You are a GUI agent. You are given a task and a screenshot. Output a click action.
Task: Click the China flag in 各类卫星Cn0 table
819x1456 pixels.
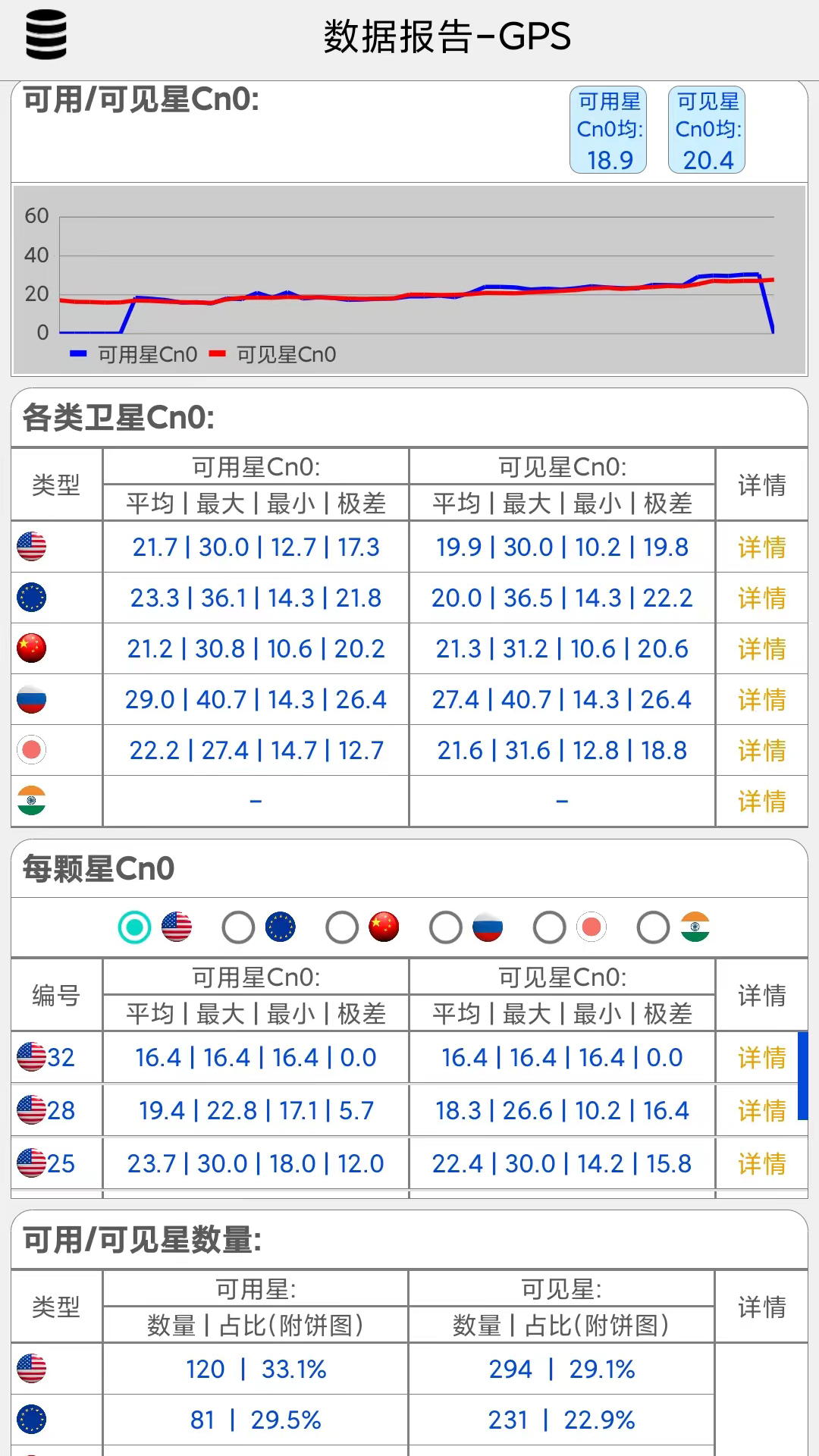tap(32, 648)
